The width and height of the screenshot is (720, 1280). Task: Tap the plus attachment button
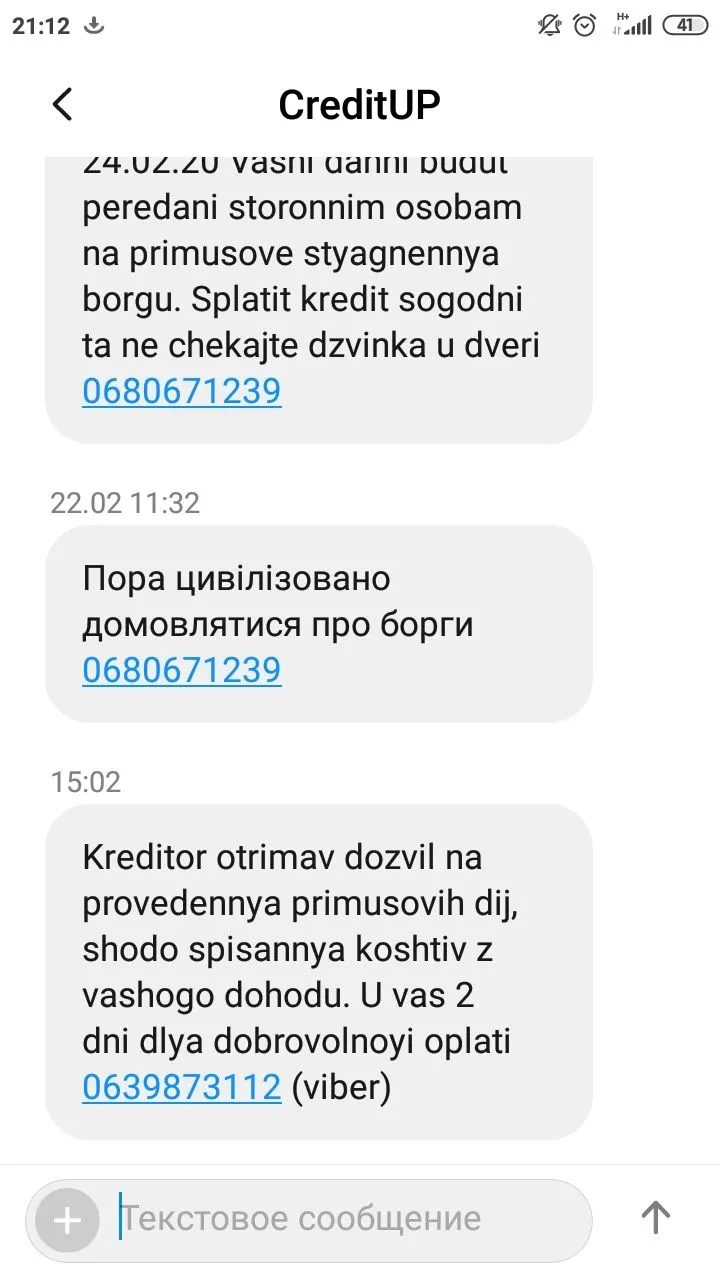pos(67,1220)
